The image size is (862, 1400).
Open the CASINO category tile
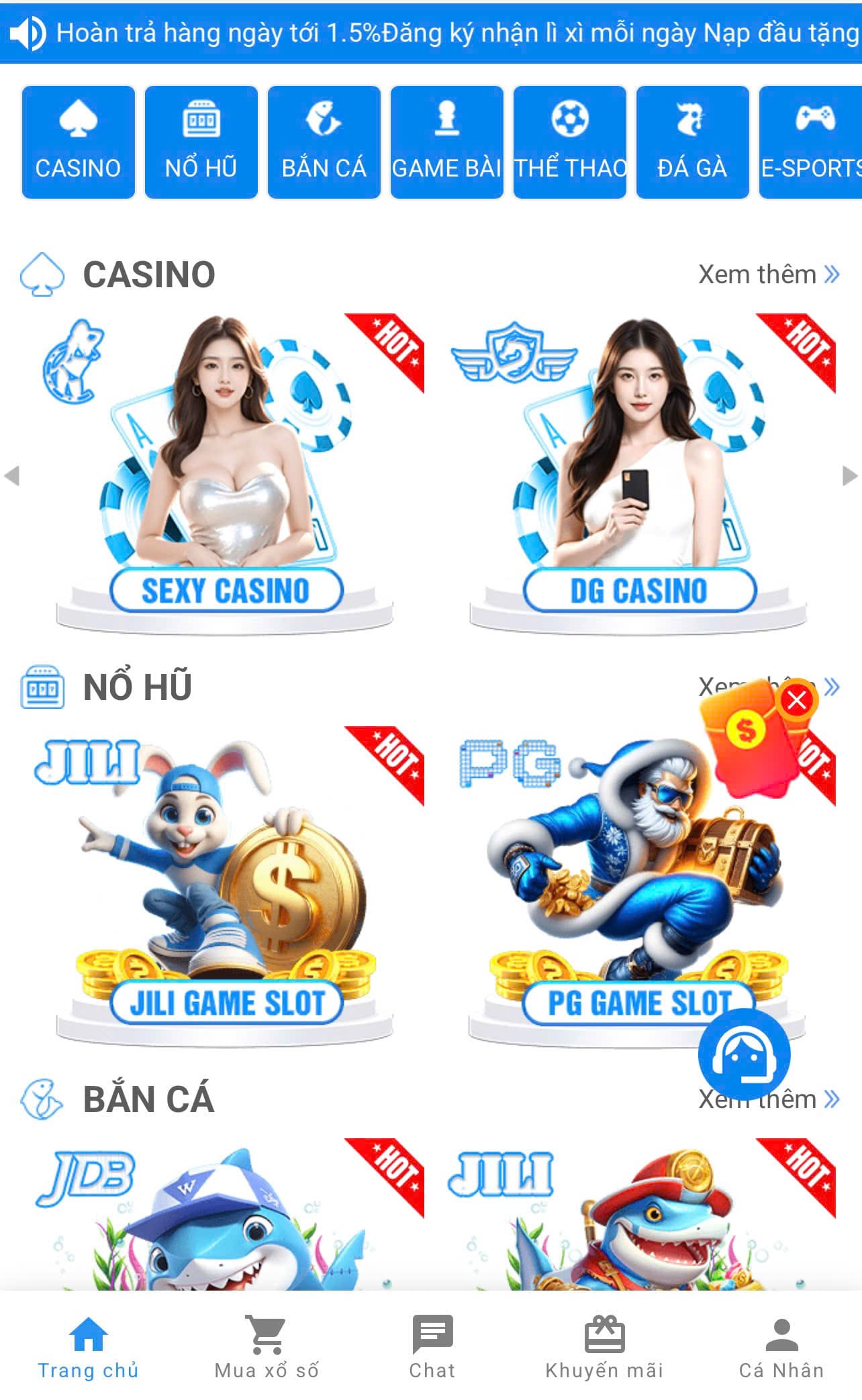pyautogui.click(x=78, y=142)
